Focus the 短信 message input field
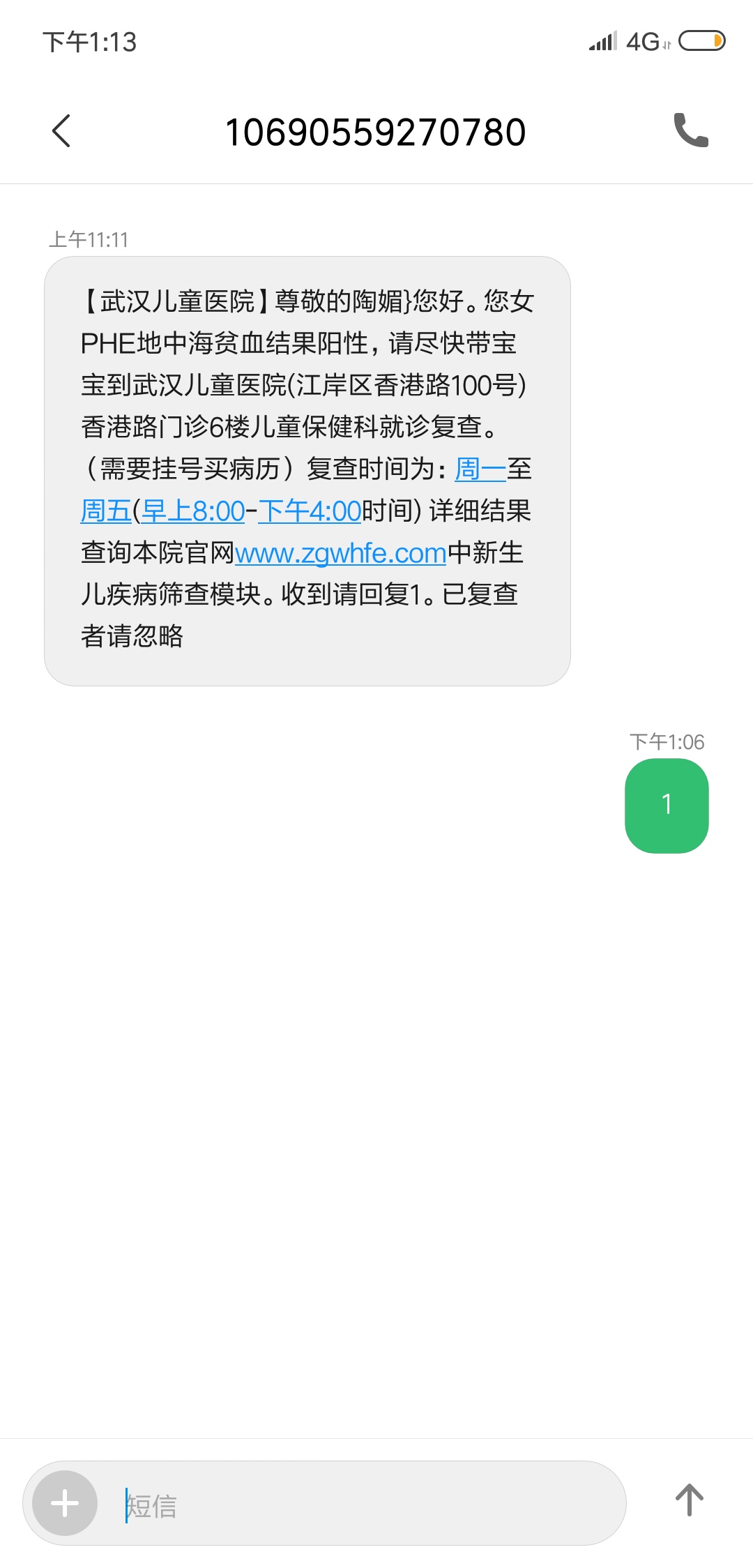 point(363,1505)
